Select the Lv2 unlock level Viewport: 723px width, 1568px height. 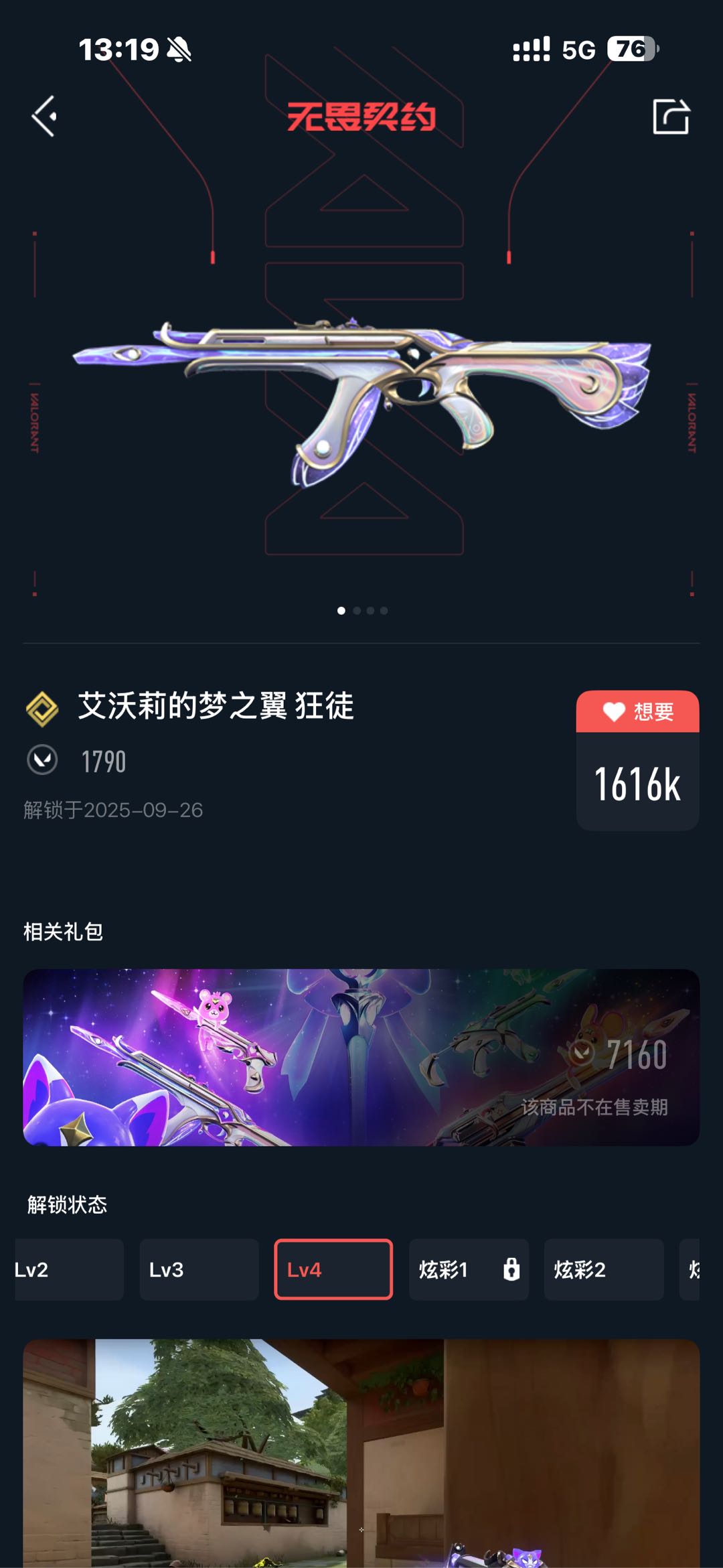tap(67, 1269)
